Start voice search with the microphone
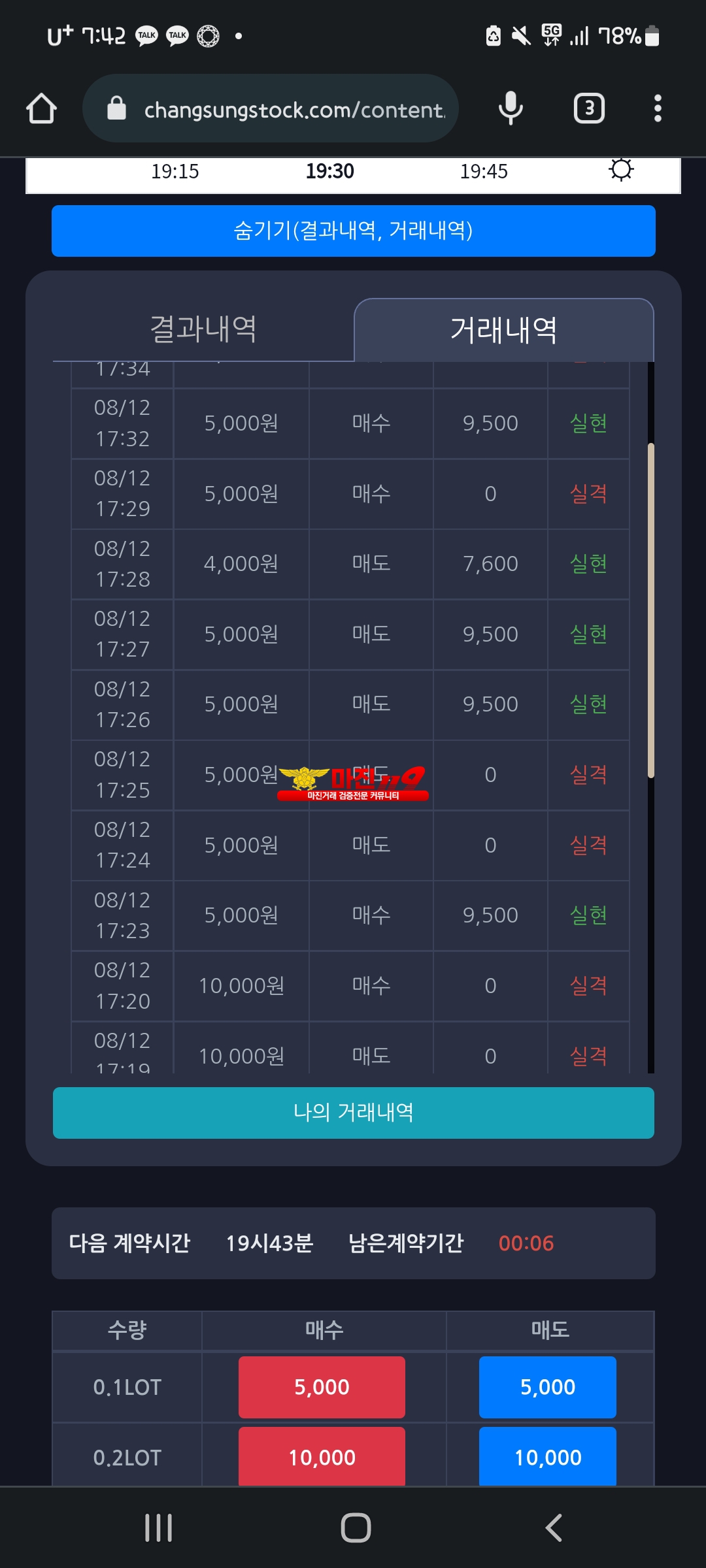The image size is (706, 1568). tap(511, 108)
